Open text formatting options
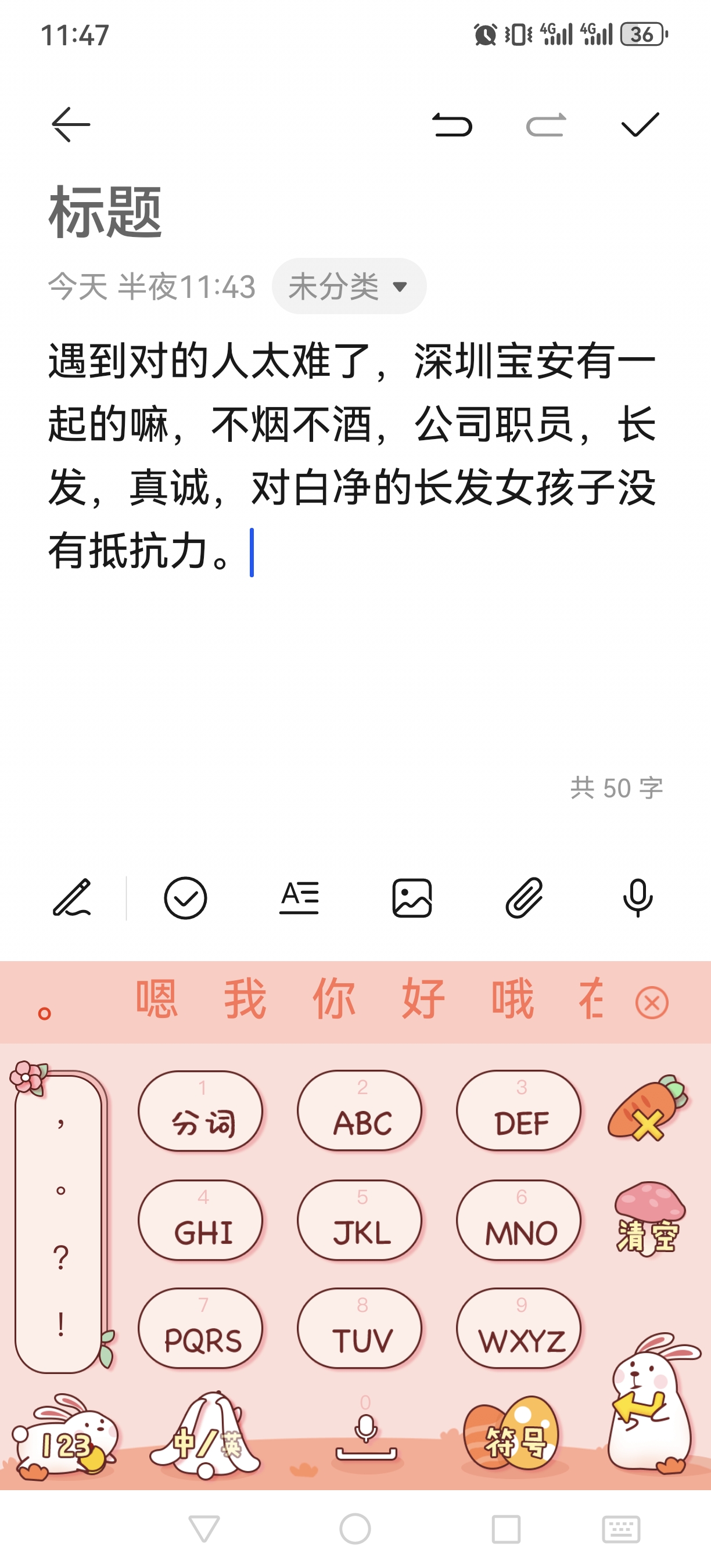 click(x=299, y=898)
